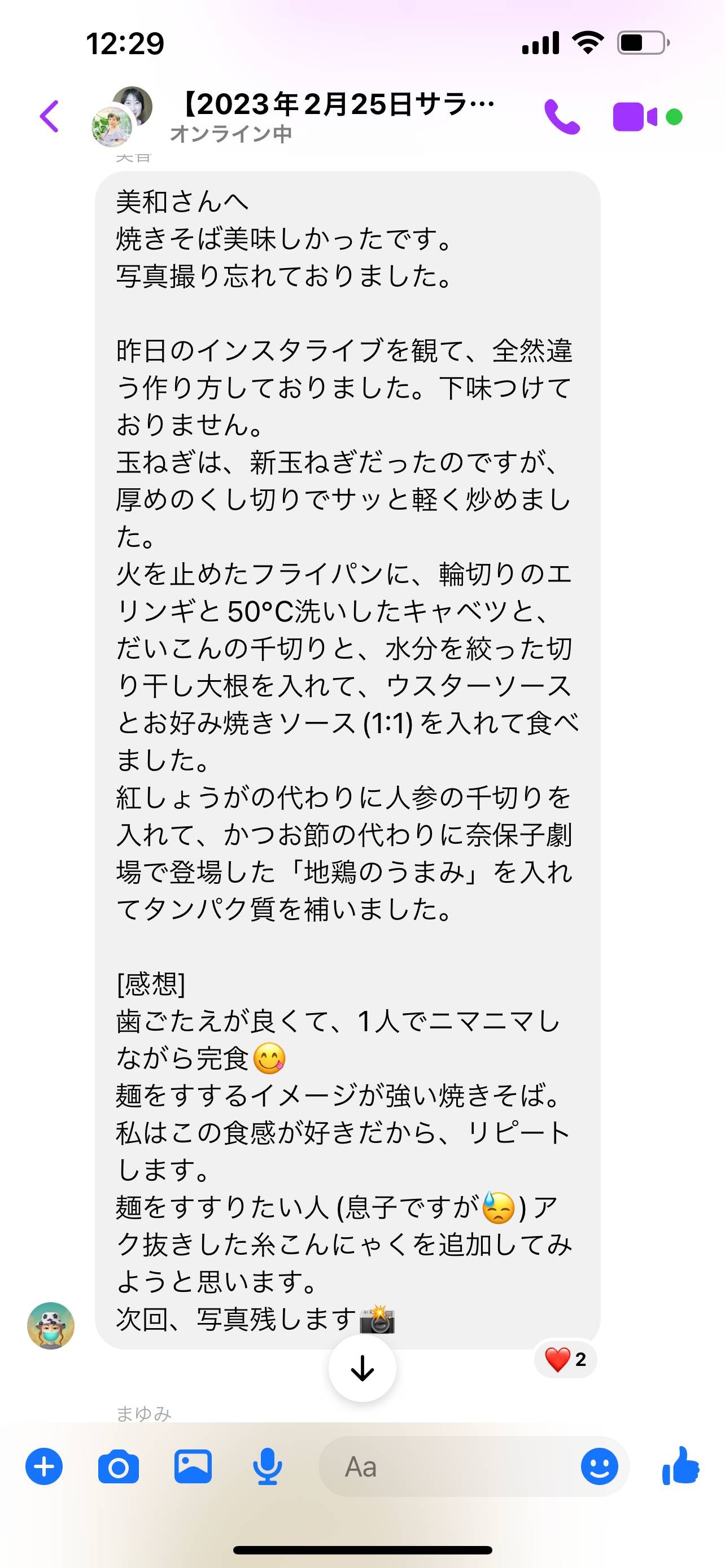
Task: Jump to the latest message
Action: (x=362, y=1368)
